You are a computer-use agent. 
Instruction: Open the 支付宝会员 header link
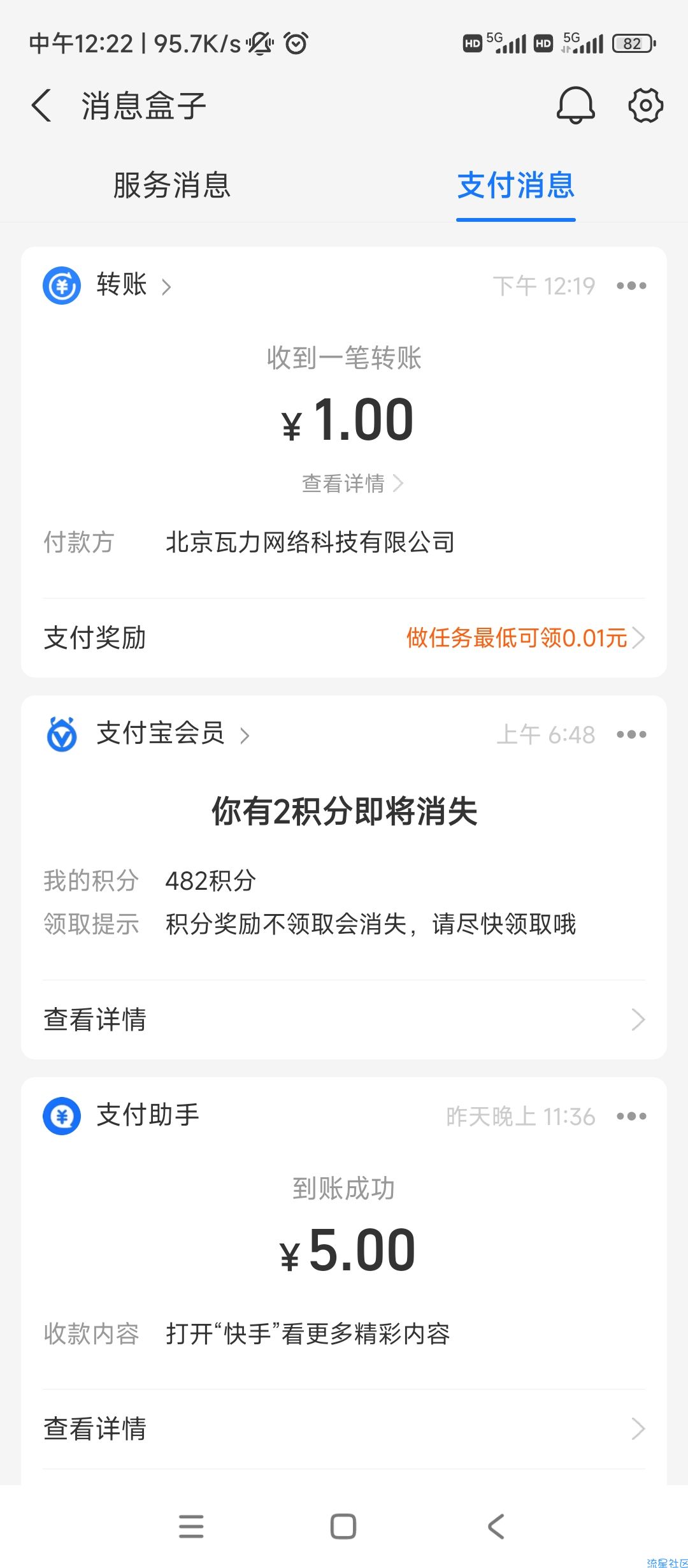pyautogui.click(x=173, y=734)
